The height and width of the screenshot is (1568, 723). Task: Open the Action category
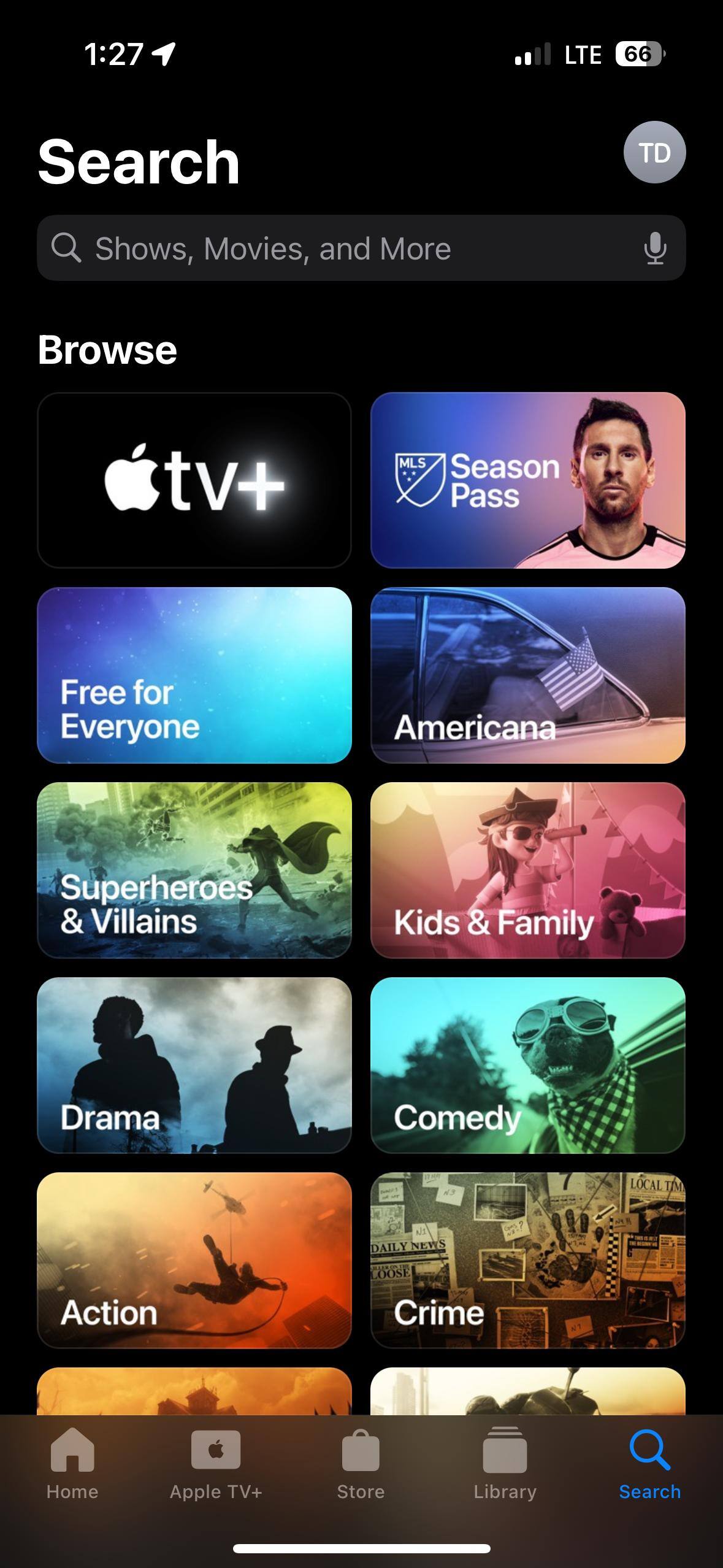[x=194, y=1261]
